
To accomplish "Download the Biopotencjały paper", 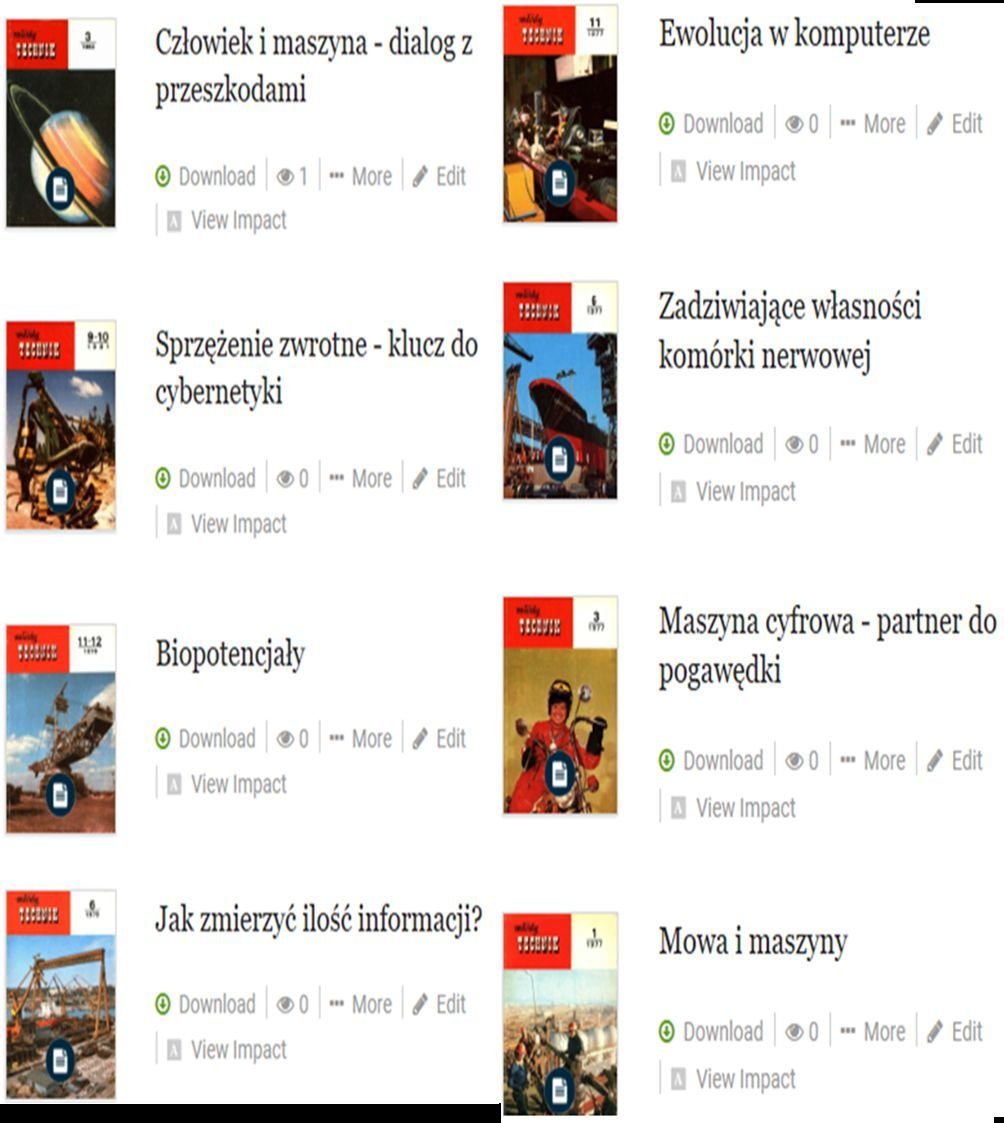I will tap(206, 739).
